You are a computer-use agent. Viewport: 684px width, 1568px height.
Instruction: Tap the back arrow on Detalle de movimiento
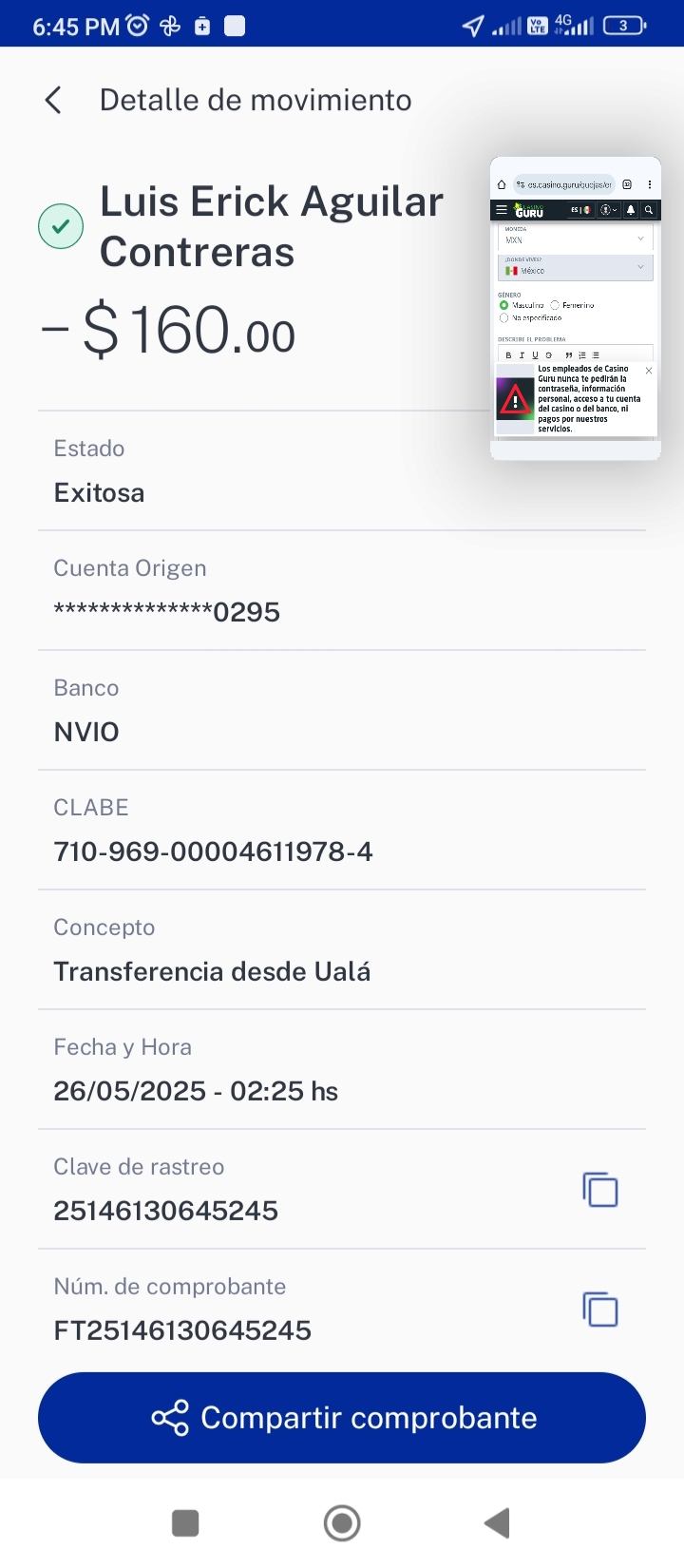coord(52,99)
